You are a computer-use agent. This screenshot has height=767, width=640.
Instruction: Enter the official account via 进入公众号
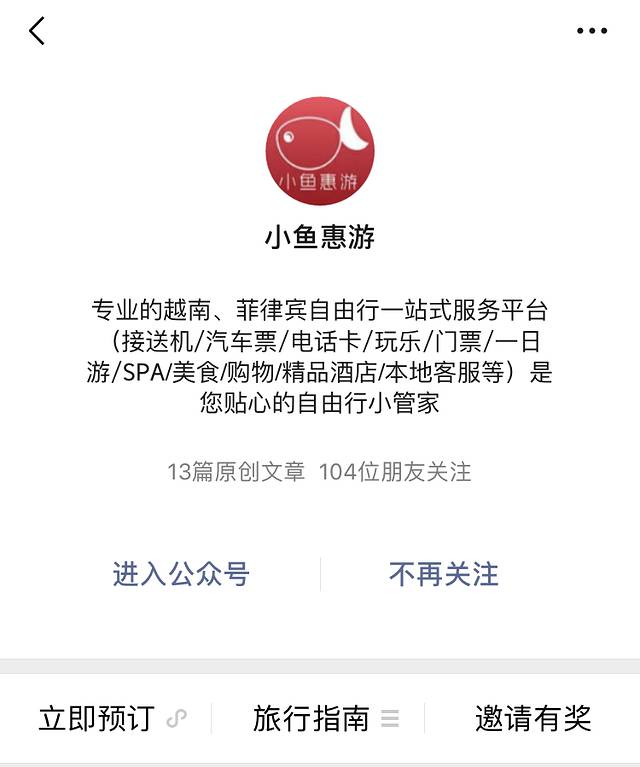click(181, 574)
